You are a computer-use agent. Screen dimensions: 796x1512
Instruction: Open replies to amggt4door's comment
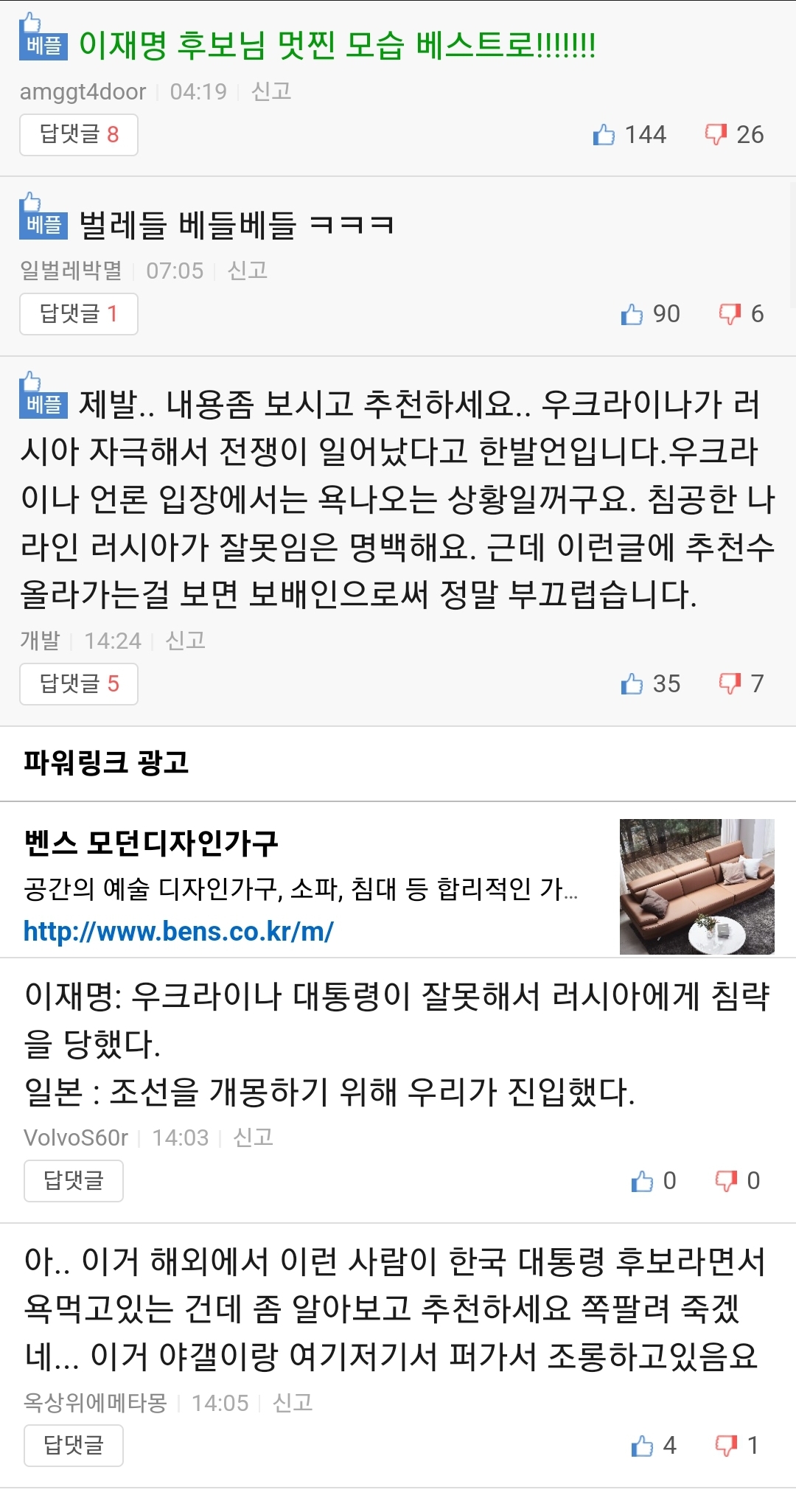tap(78, 135)
